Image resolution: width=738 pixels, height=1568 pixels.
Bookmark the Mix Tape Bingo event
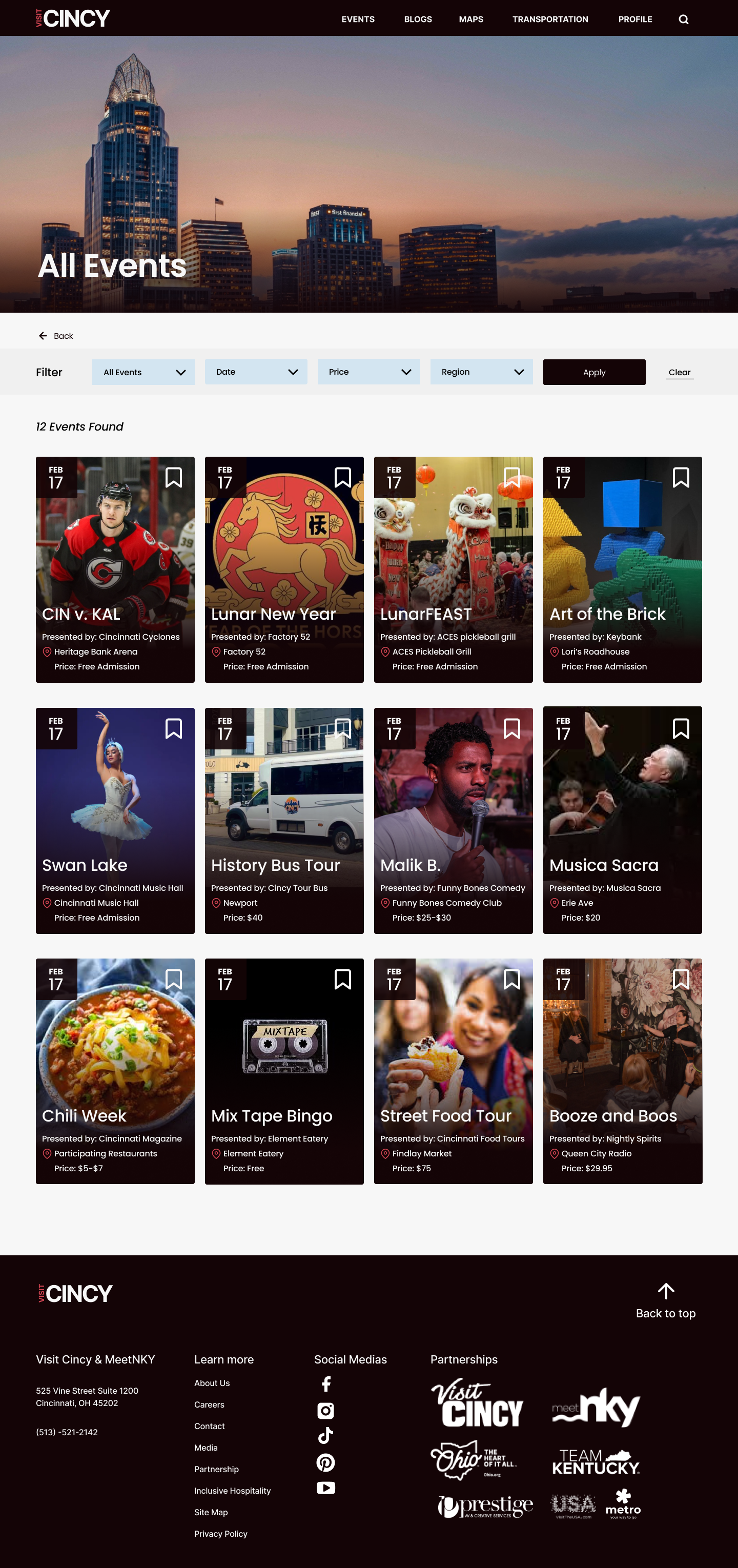342,980
